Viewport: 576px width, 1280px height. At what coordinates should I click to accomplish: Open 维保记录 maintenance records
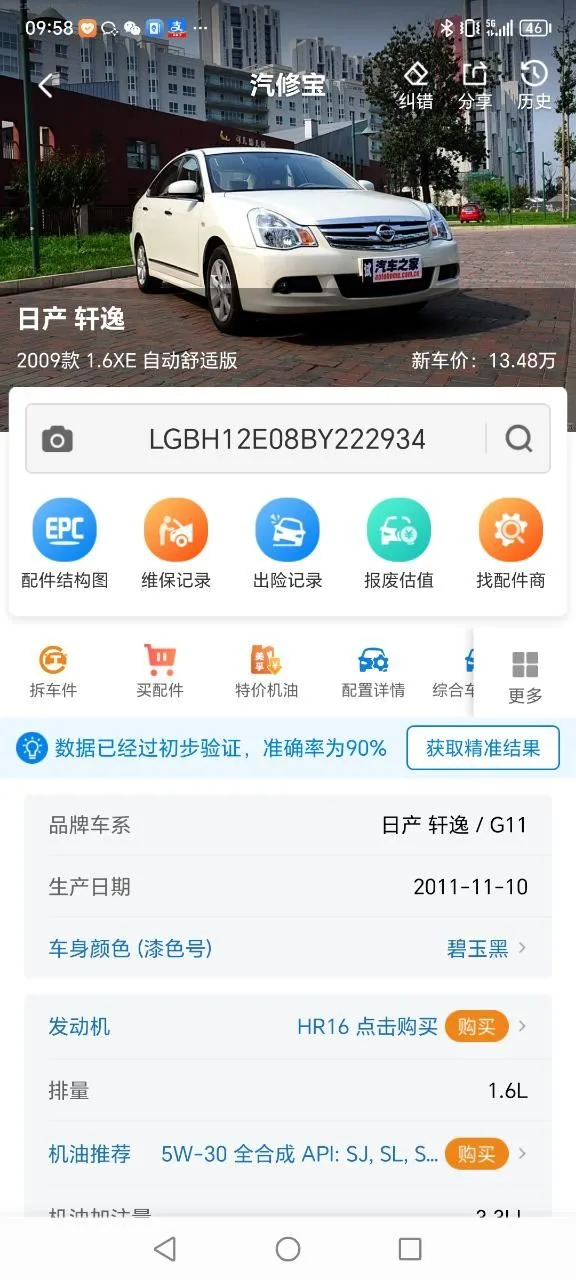coord(176,544)
